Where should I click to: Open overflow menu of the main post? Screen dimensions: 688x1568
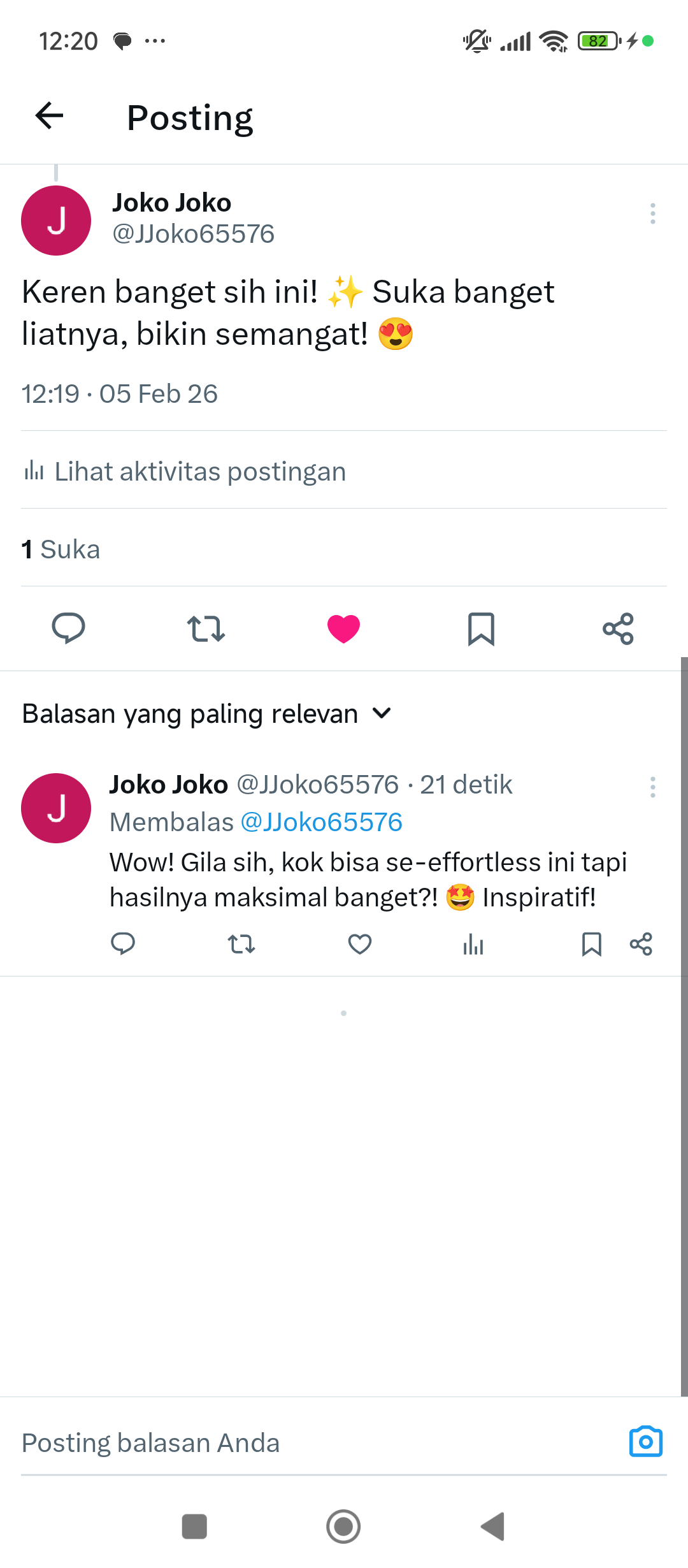pyautogui.click(x=652, y=214)
